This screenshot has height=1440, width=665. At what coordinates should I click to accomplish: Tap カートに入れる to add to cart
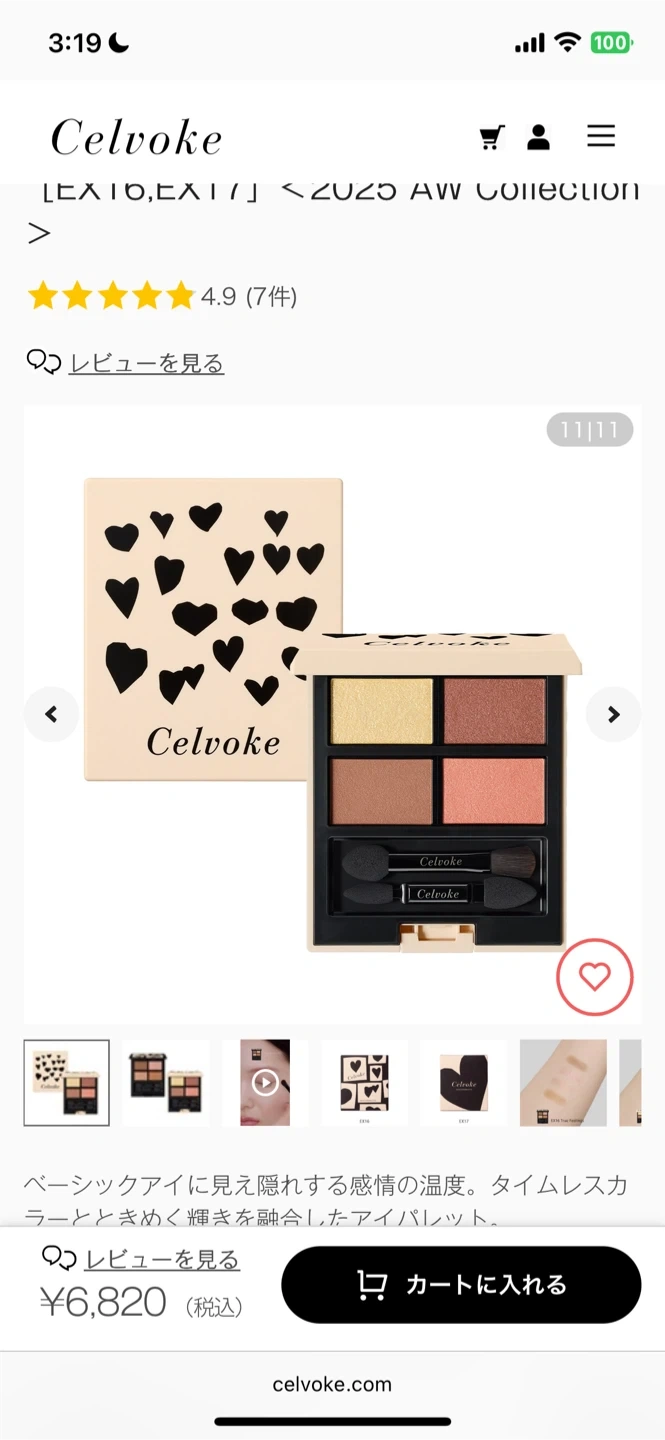click(x=461, y=1285)
